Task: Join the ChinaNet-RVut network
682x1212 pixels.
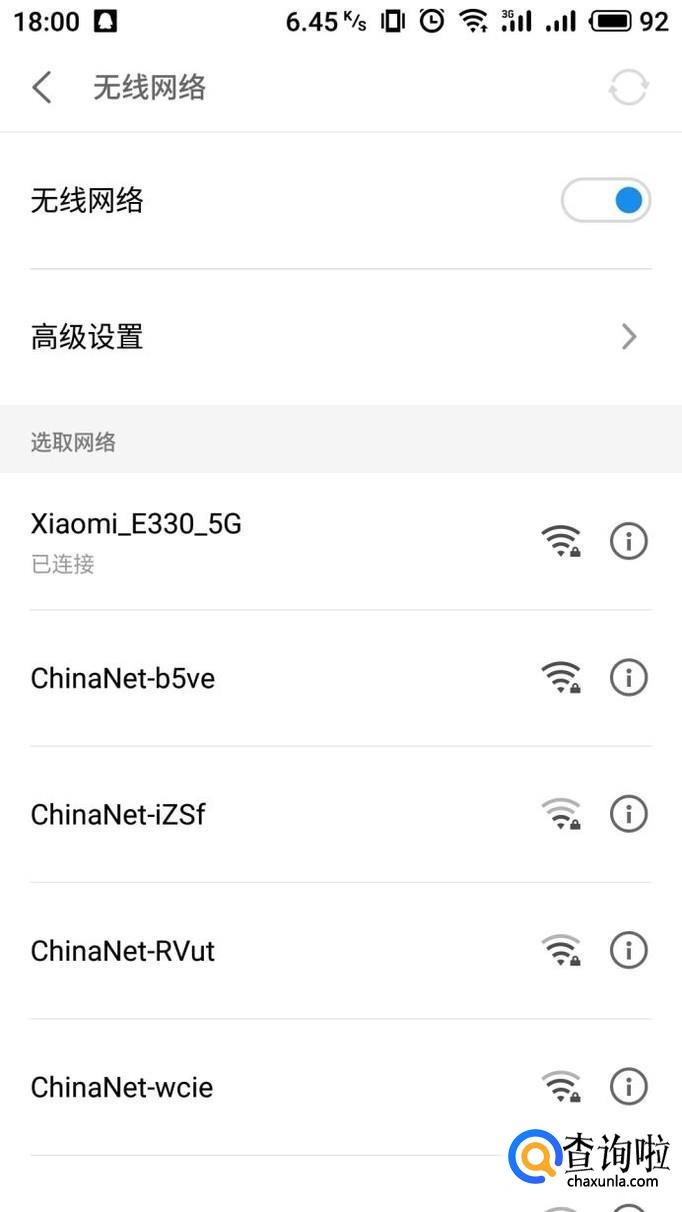Action: click(x=250, y=950)
